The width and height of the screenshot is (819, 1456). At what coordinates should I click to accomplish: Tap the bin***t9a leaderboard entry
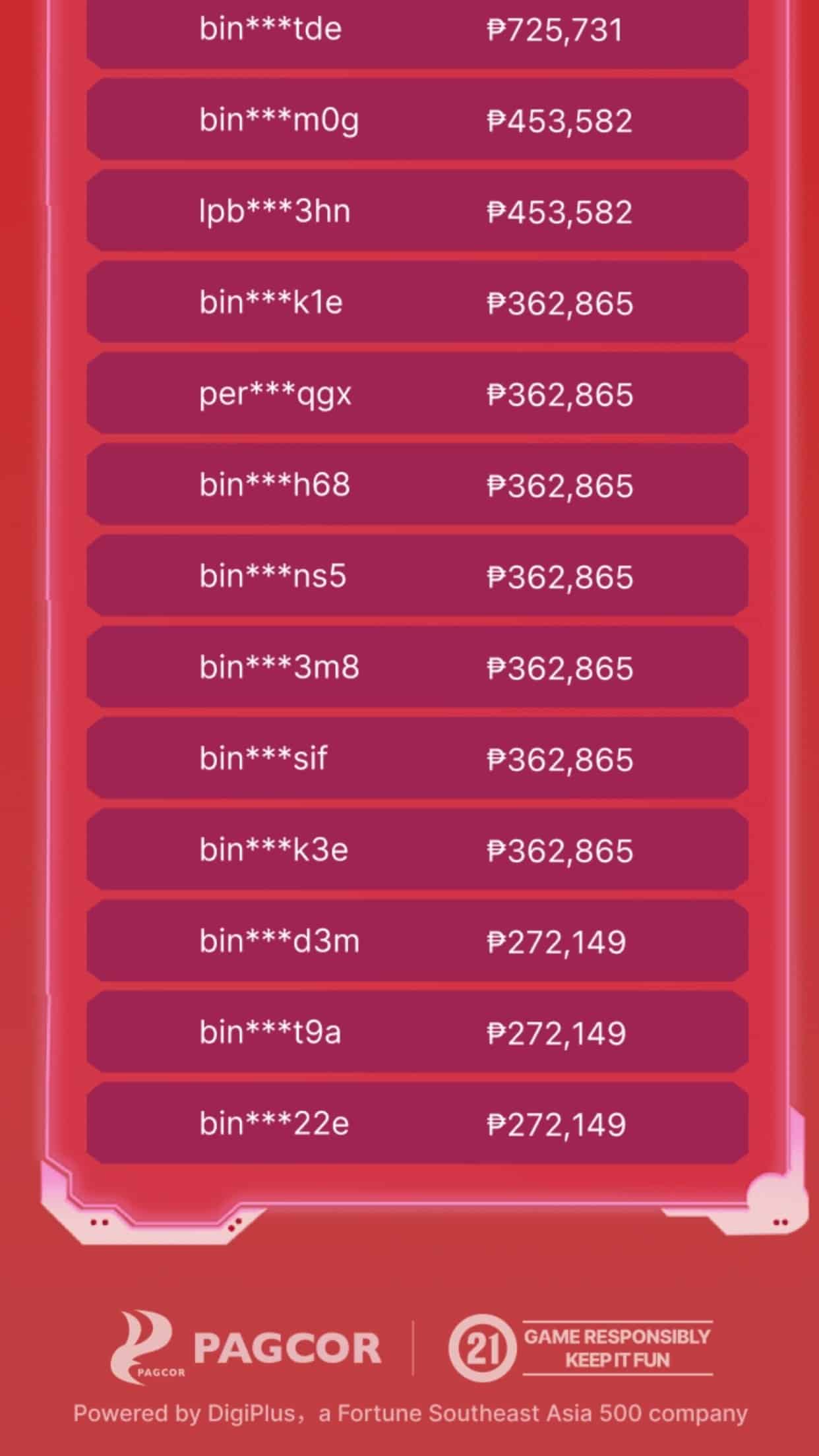pos(414,1033)
